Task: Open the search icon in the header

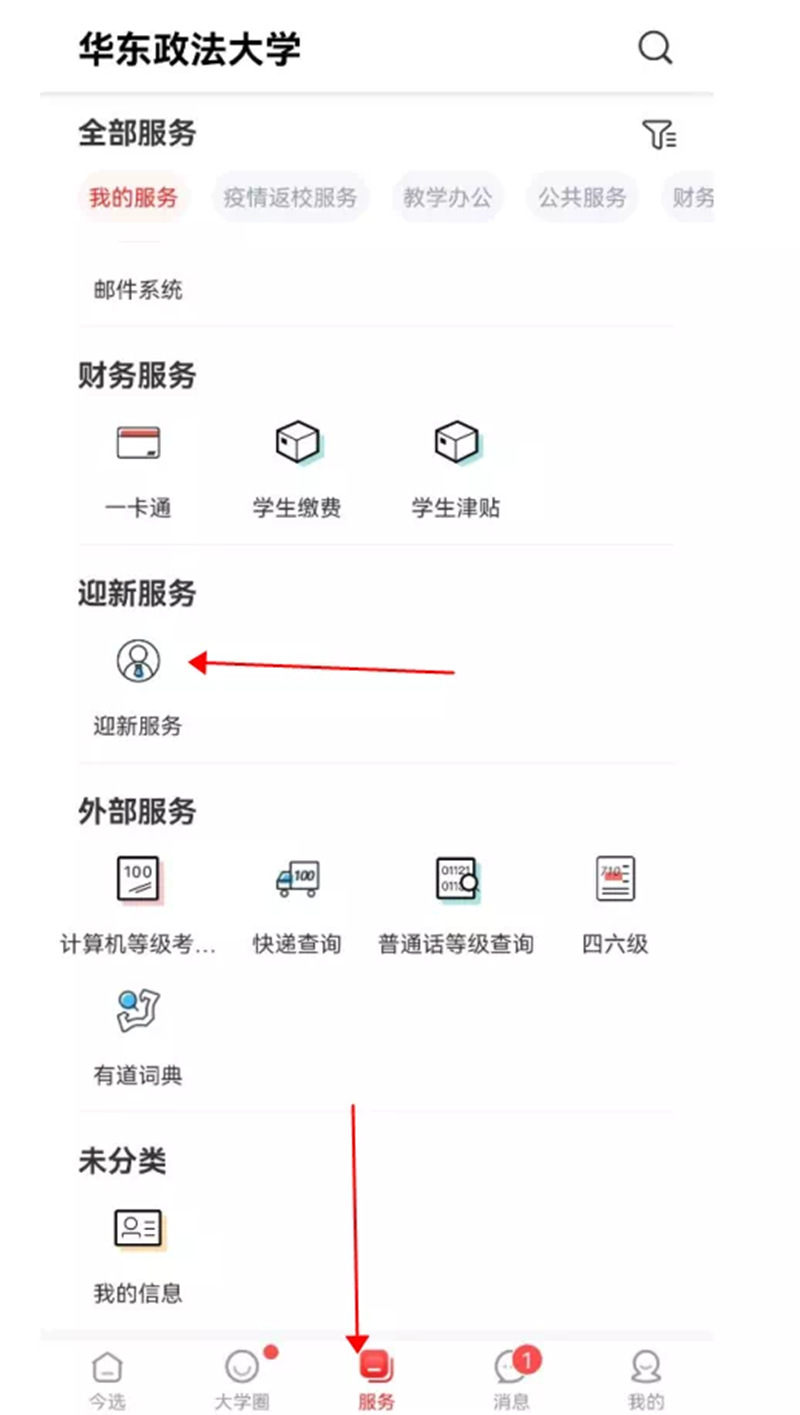Action: click(x=655, y=47)
